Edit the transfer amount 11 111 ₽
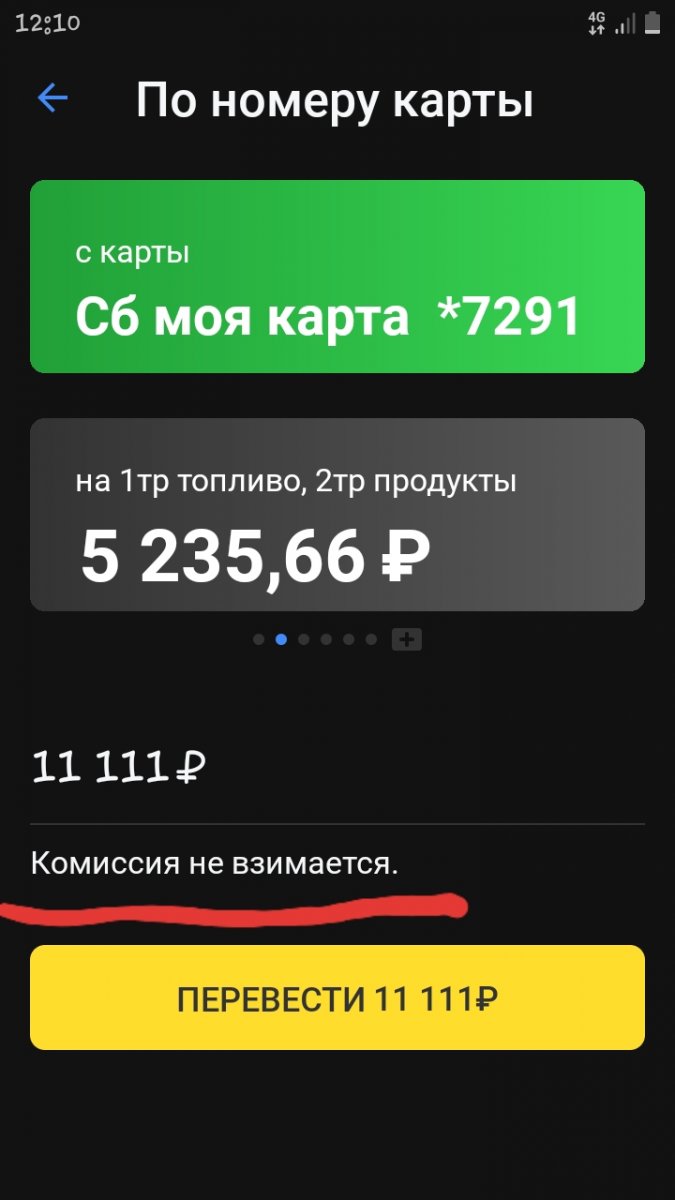 [x=337, y=769]
